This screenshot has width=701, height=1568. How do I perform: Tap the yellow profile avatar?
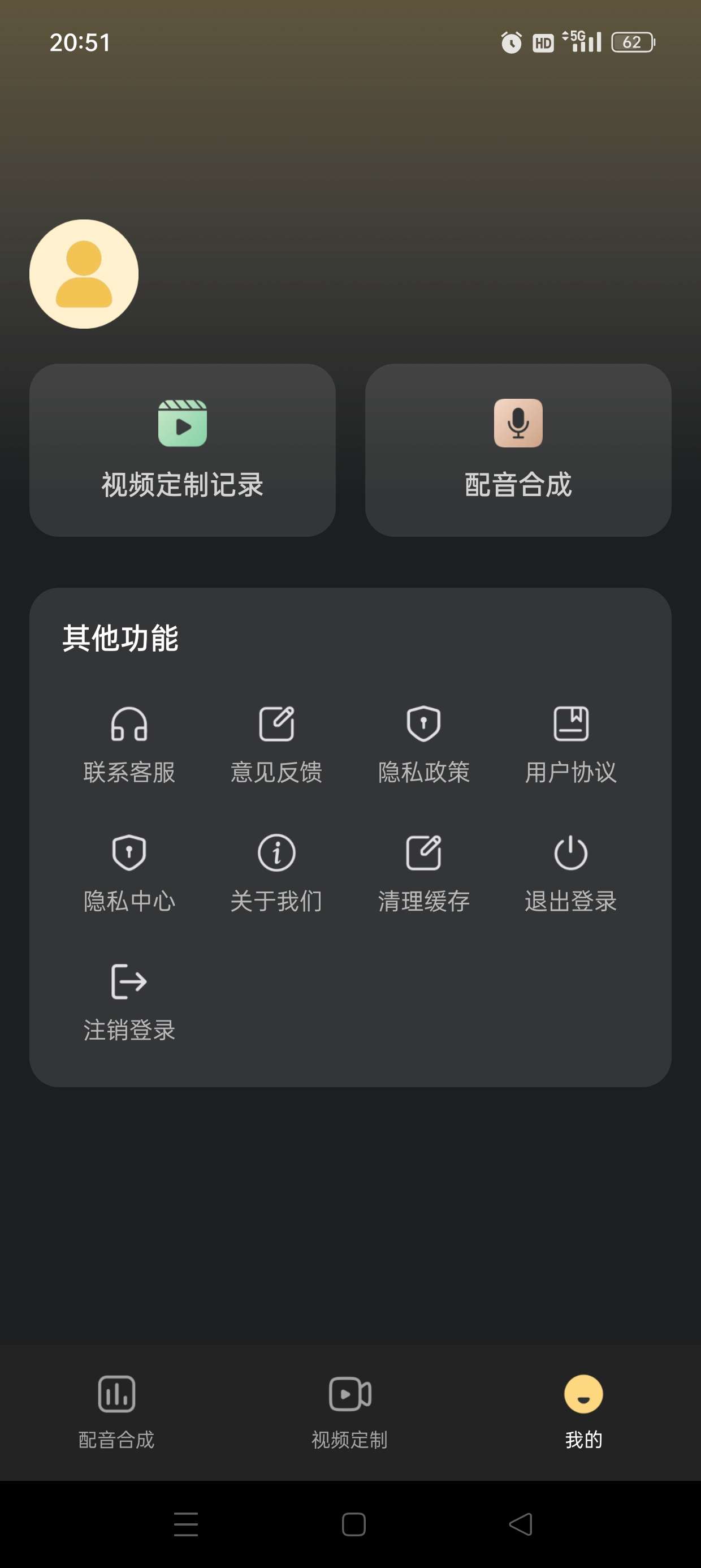point(84,274)
